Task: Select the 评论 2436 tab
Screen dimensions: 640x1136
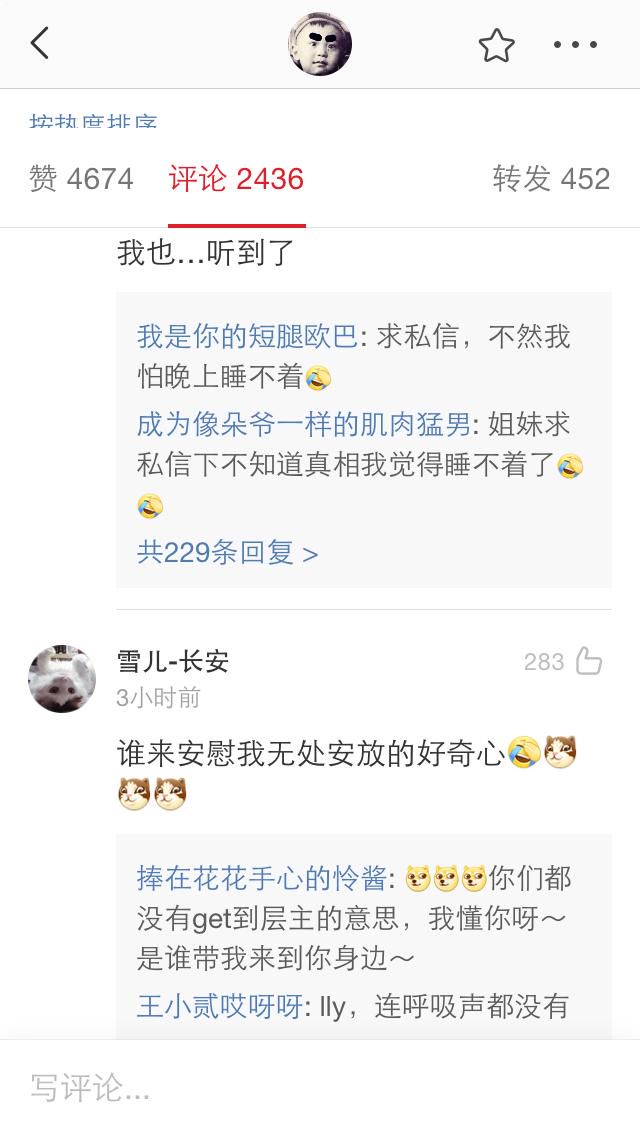Action: (236, 179)
